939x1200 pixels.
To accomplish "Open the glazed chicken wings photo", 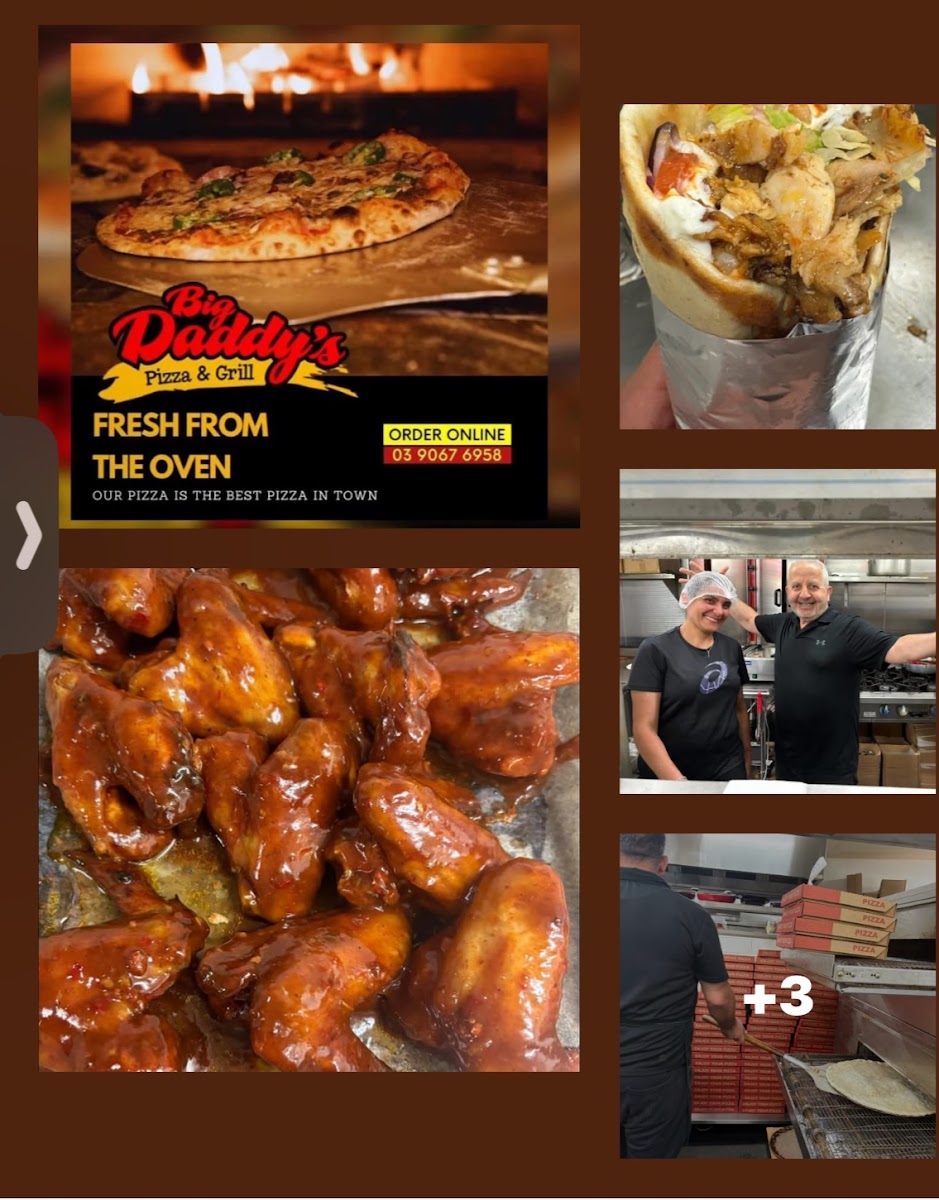I will point(309,820).
